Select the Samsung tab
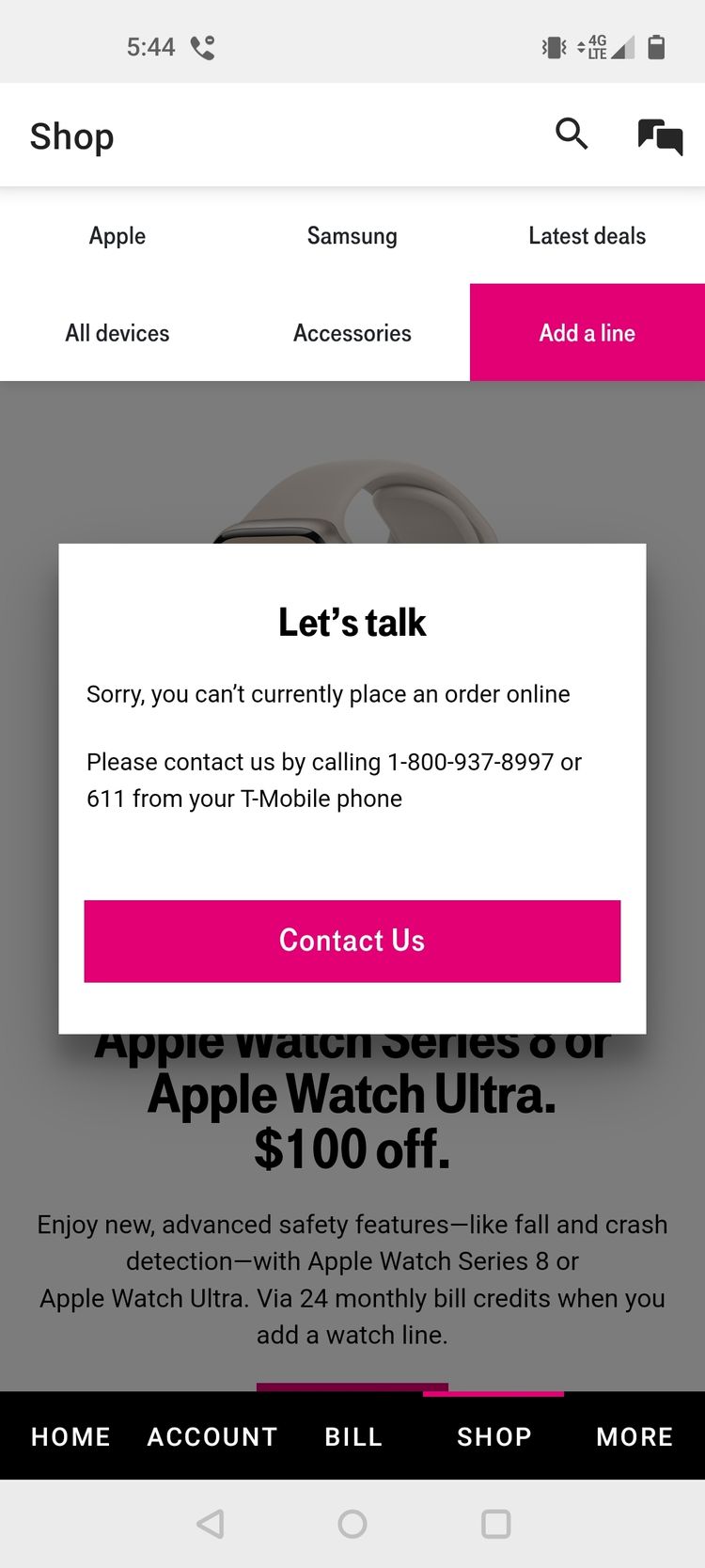The image size is (705, 1568). 352,235
